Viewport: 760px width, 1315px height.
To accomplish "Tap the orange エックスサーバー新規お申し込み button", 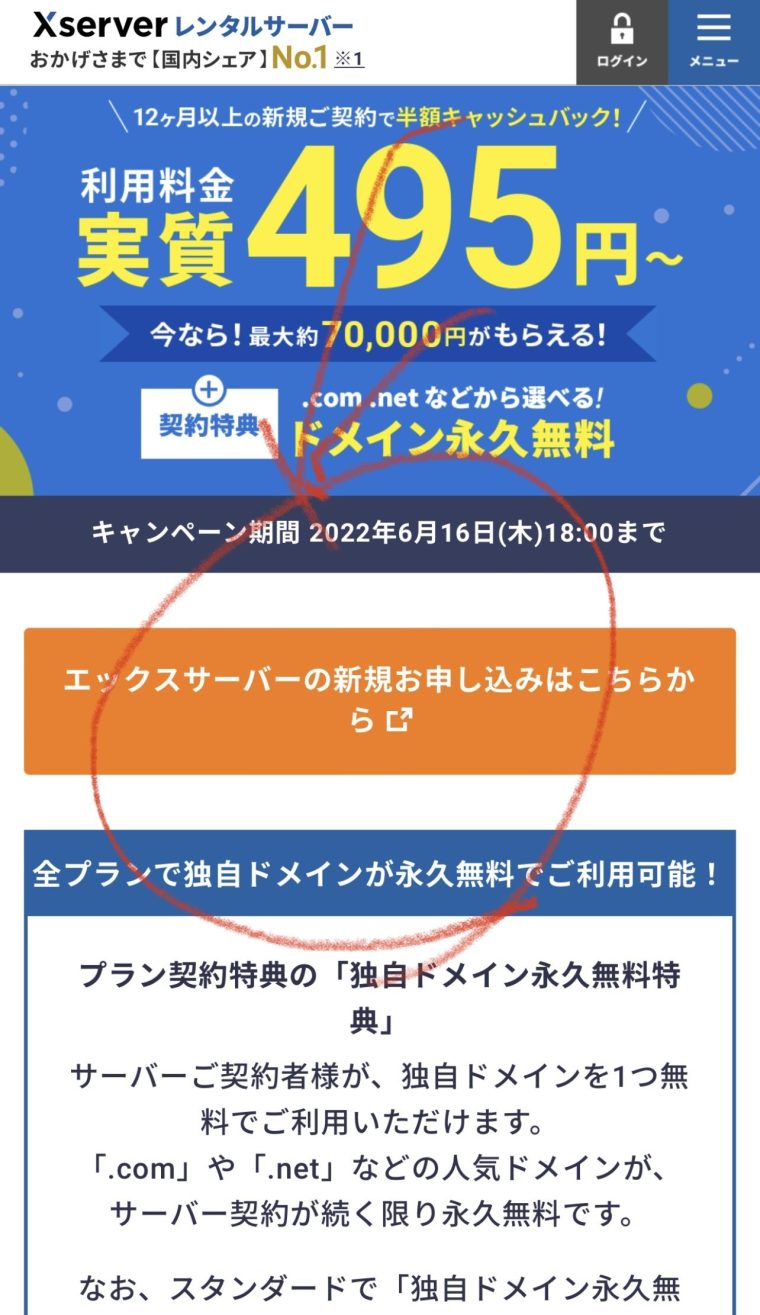I will coord(380,700).
